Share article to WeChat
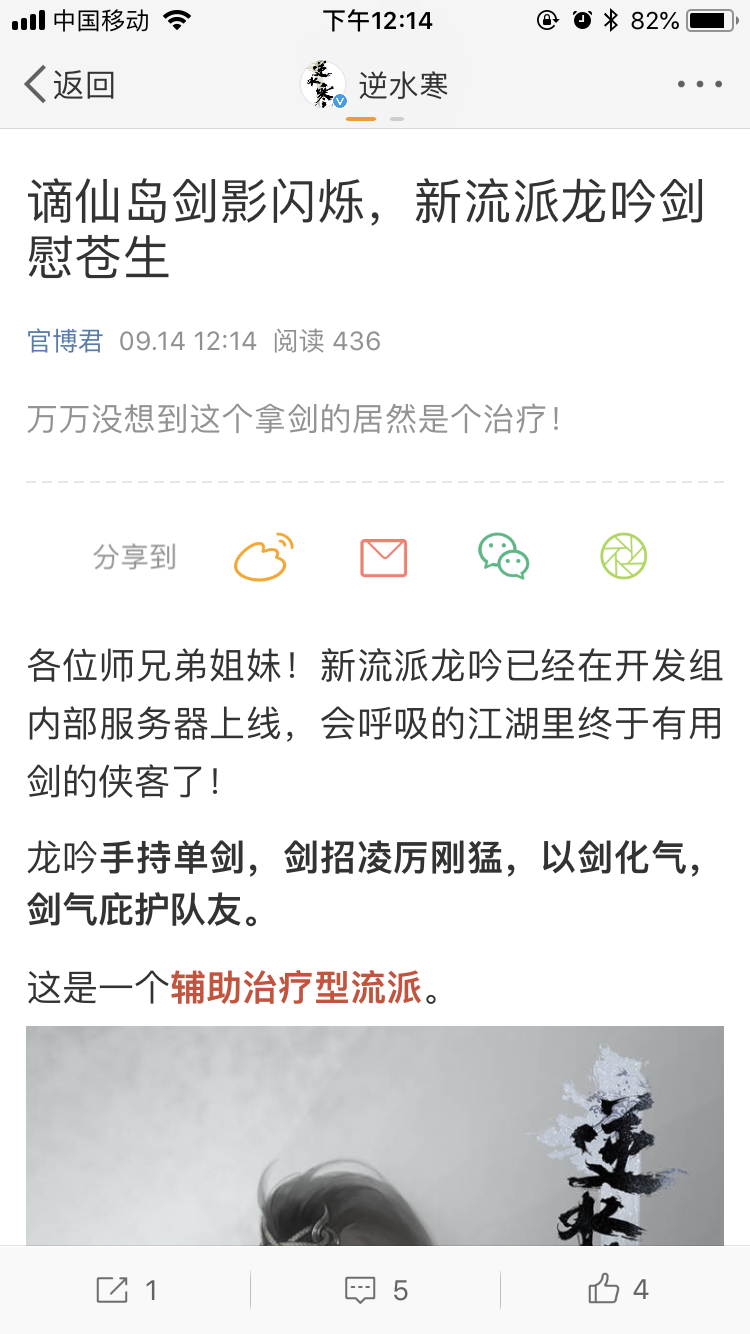This screenshot has height=1334, width=750. coord(503,557)
